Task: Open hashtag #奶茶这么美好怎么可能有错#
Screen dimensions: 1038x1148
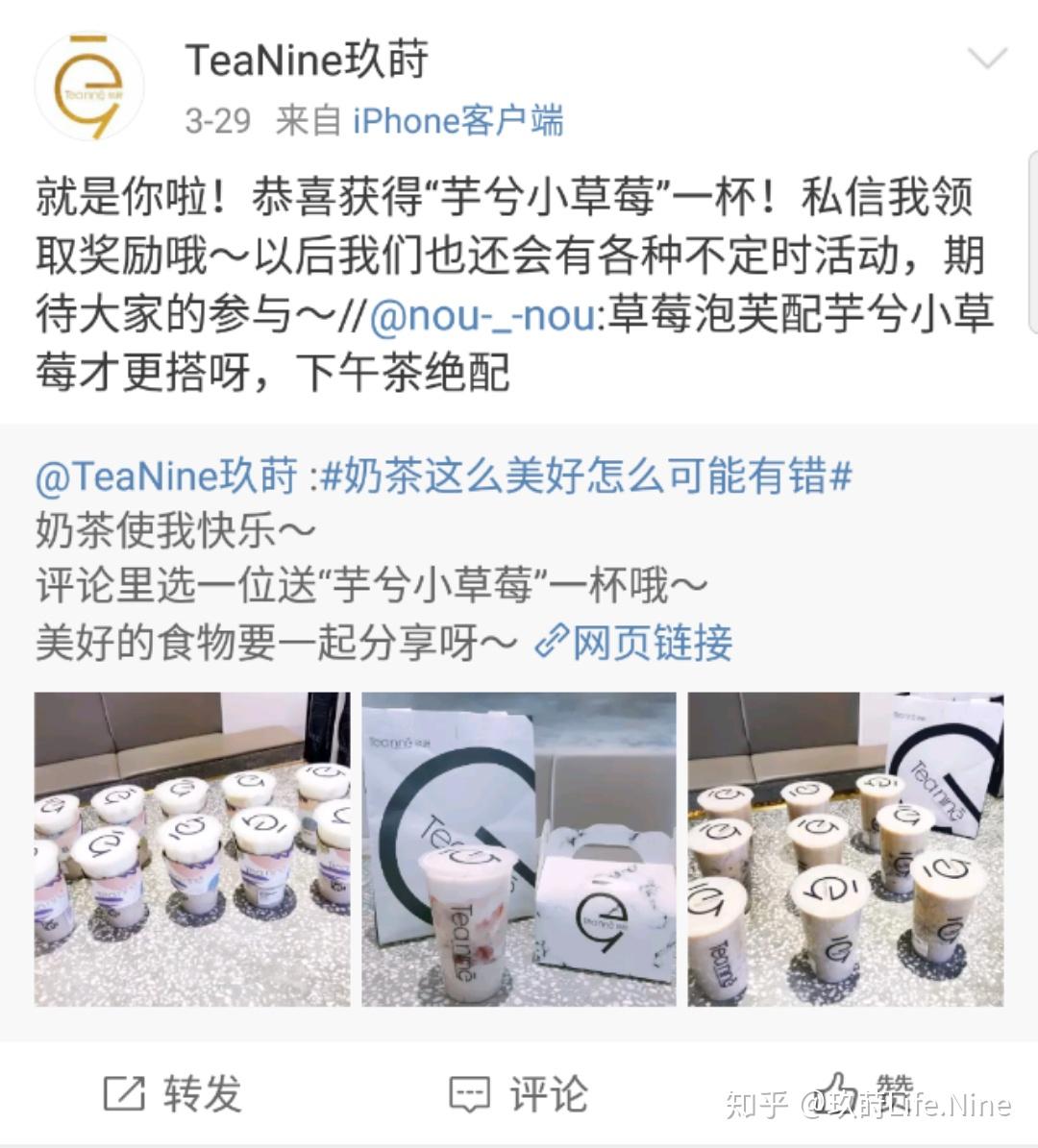Action: (586, 476)
